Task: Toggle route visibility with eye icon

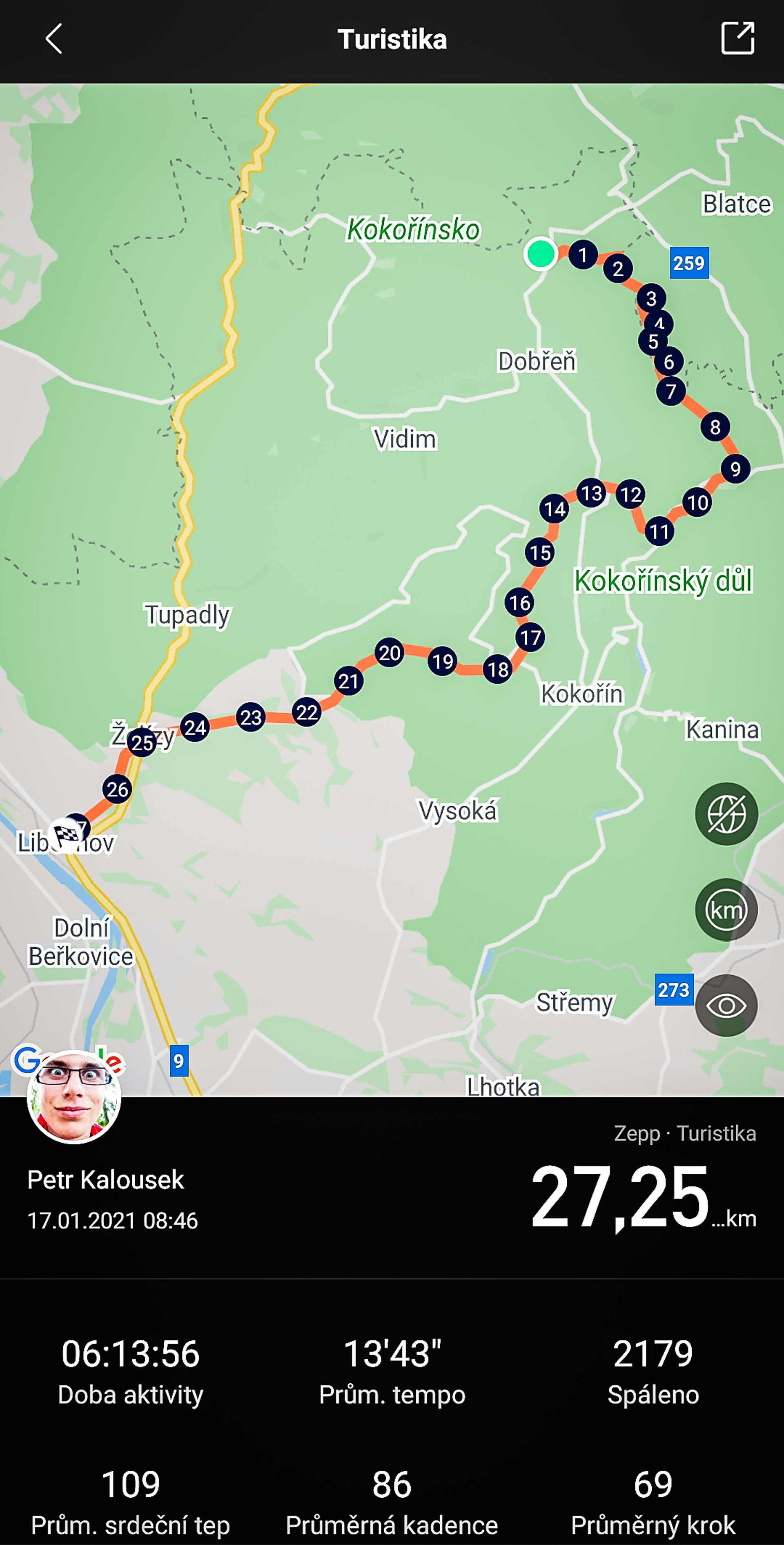Action: [726, 1006]
